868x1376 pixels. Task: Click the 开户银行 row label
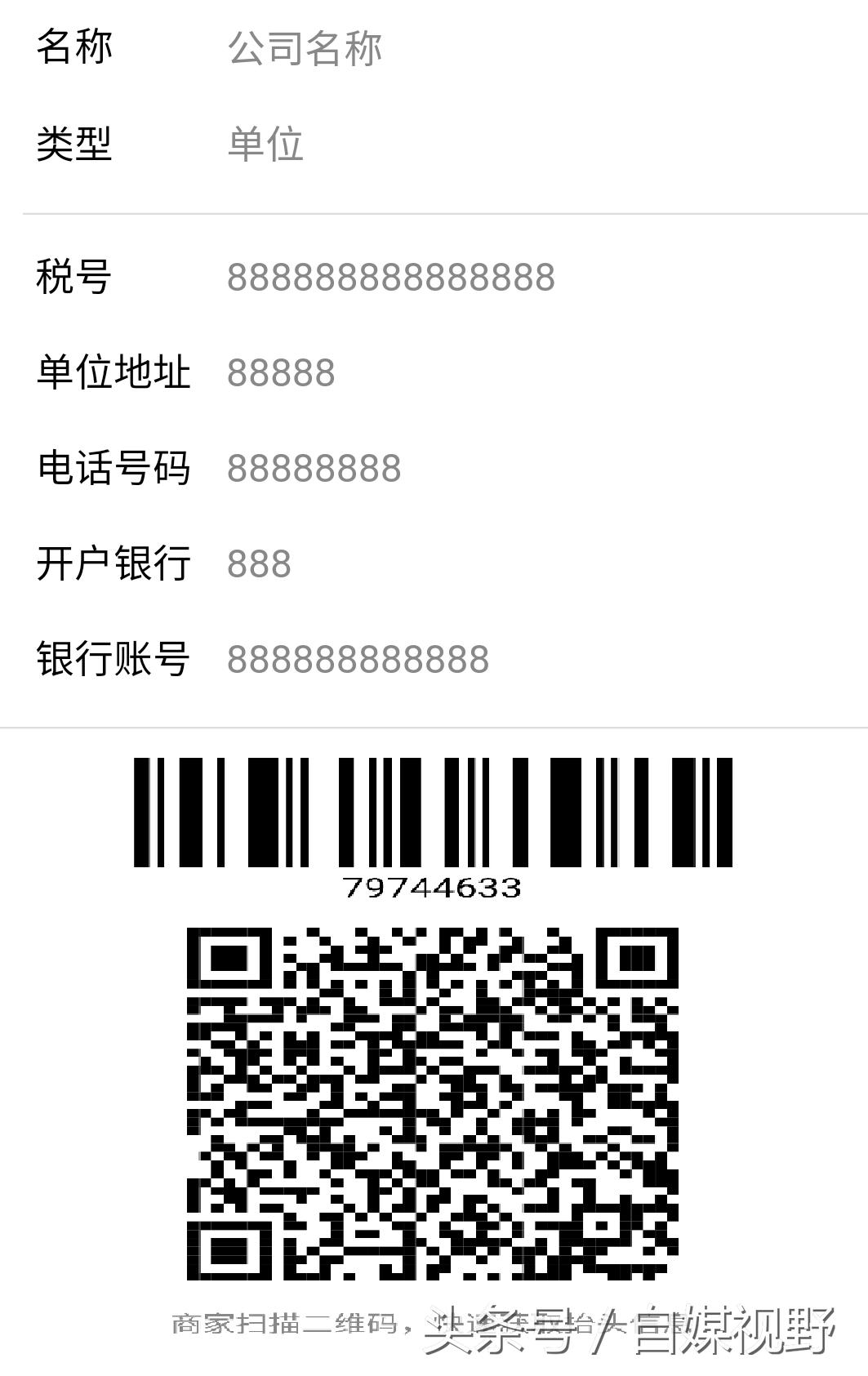click(x=113, y=563)
